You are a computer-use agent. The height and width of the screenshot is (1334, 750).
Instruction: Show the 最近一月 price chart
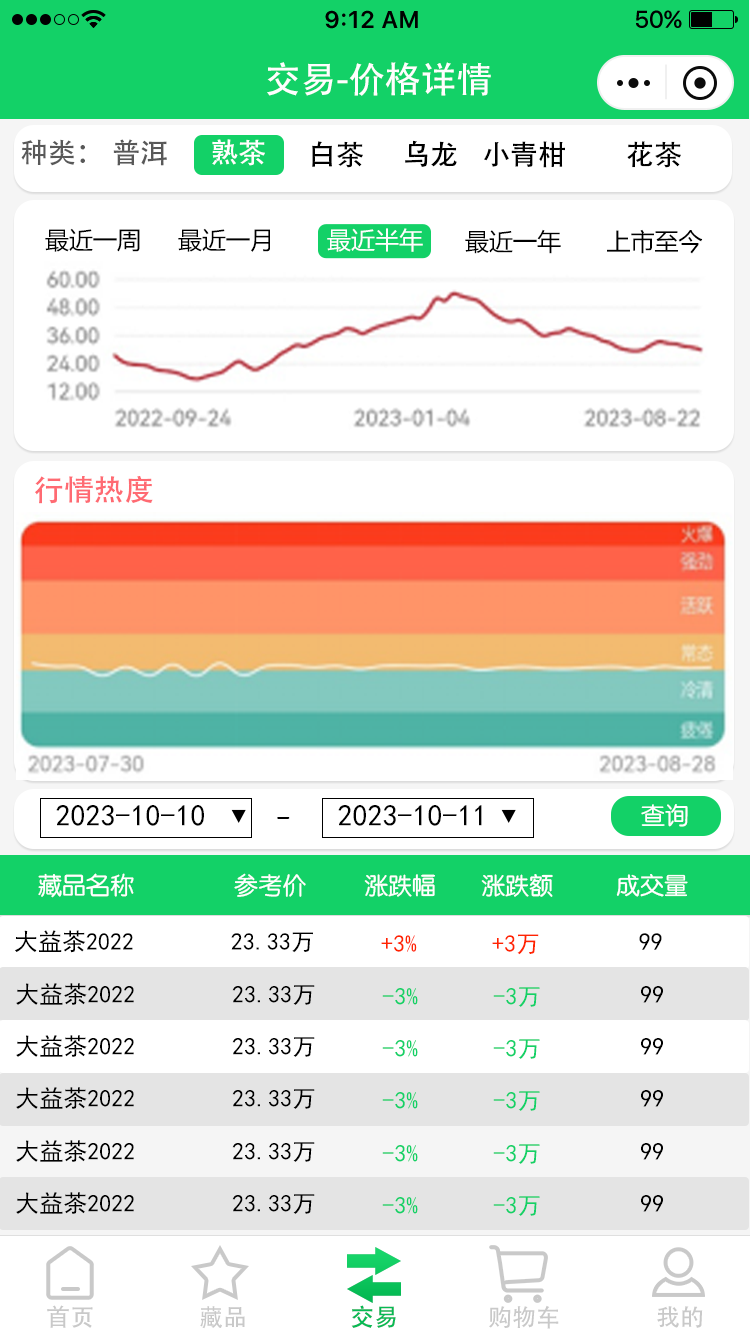point(225,241)
